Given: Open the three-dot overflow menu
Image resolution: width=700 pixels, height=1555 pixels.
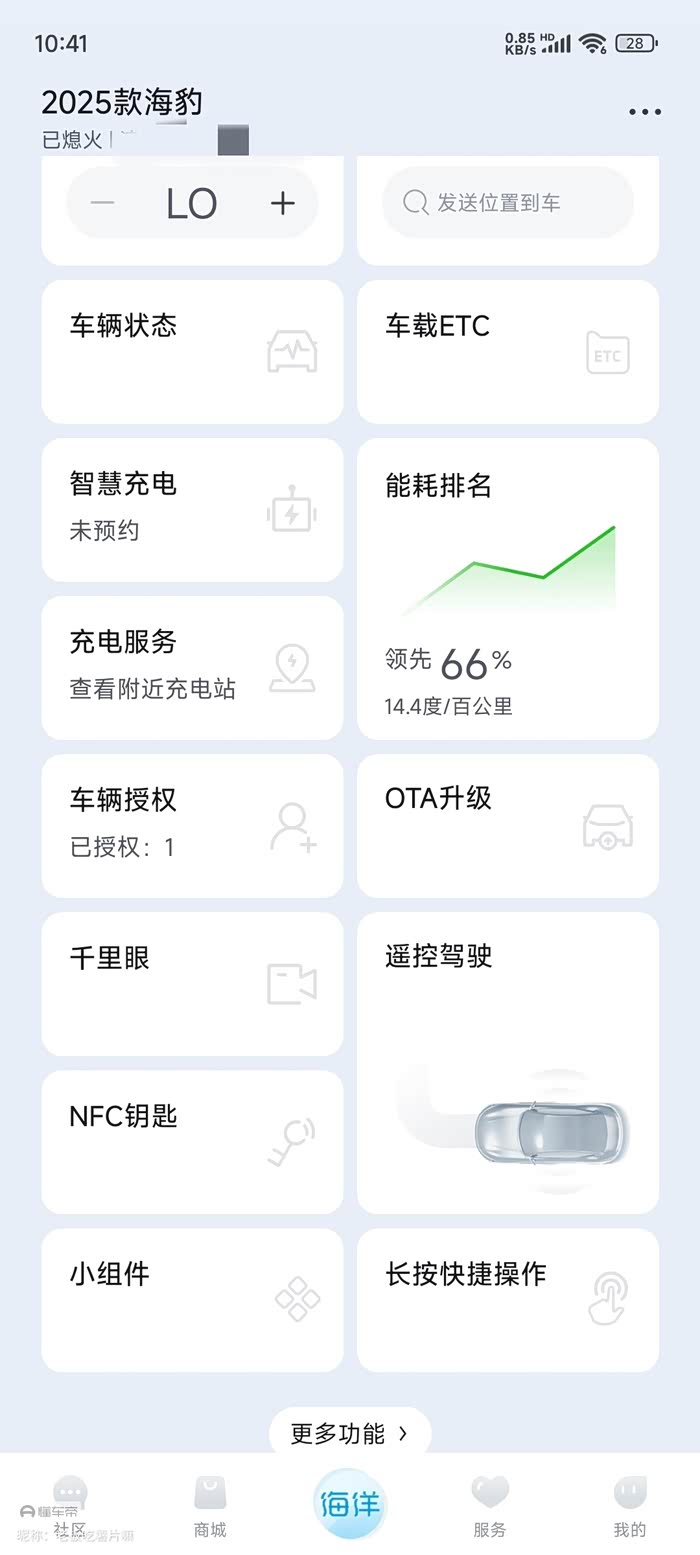Looking at the screenshot, I should click(x=645, y=112).
